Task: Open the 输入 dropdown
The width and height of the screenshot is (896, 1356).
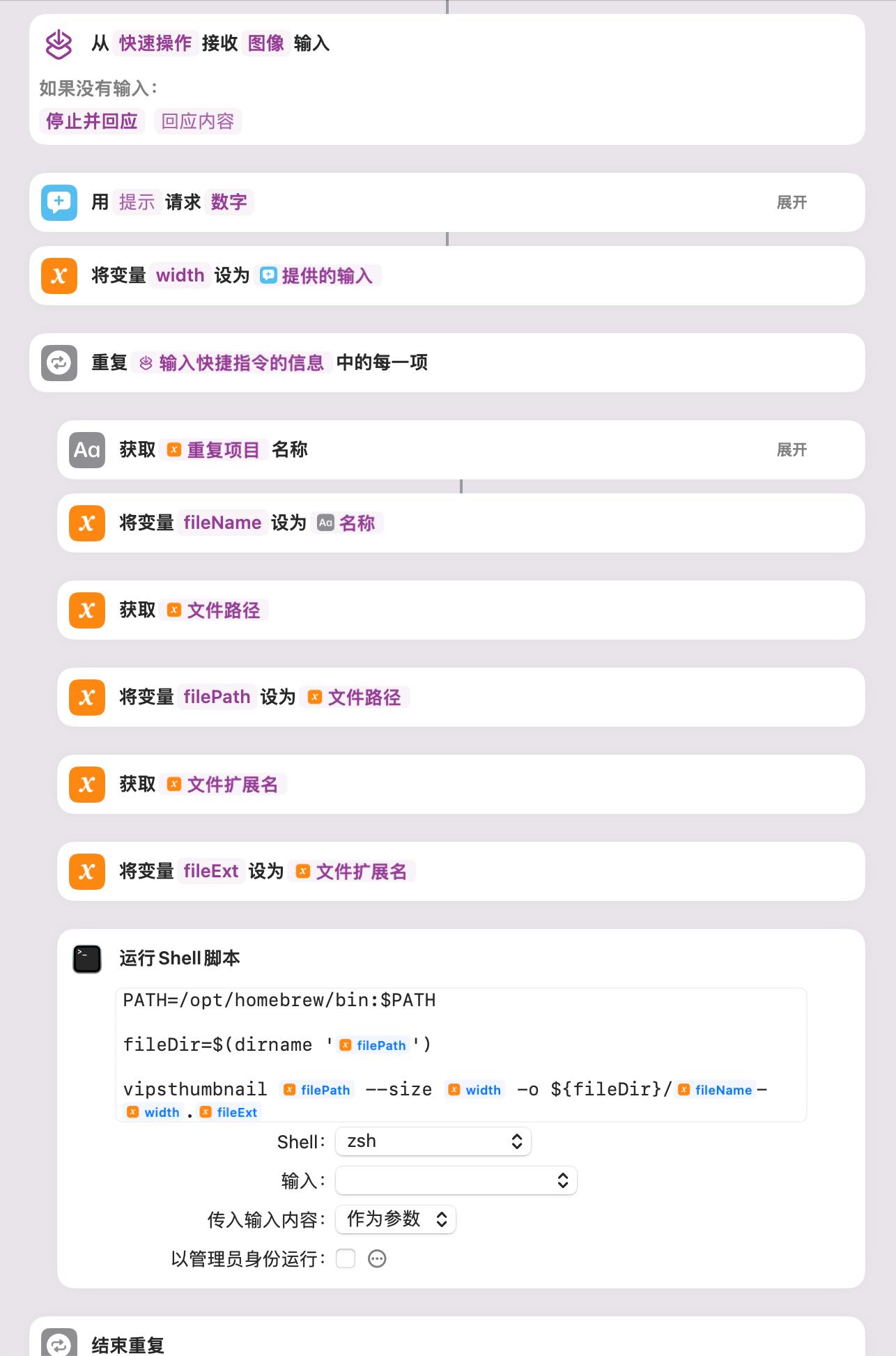Action: tap(456, 1180)
